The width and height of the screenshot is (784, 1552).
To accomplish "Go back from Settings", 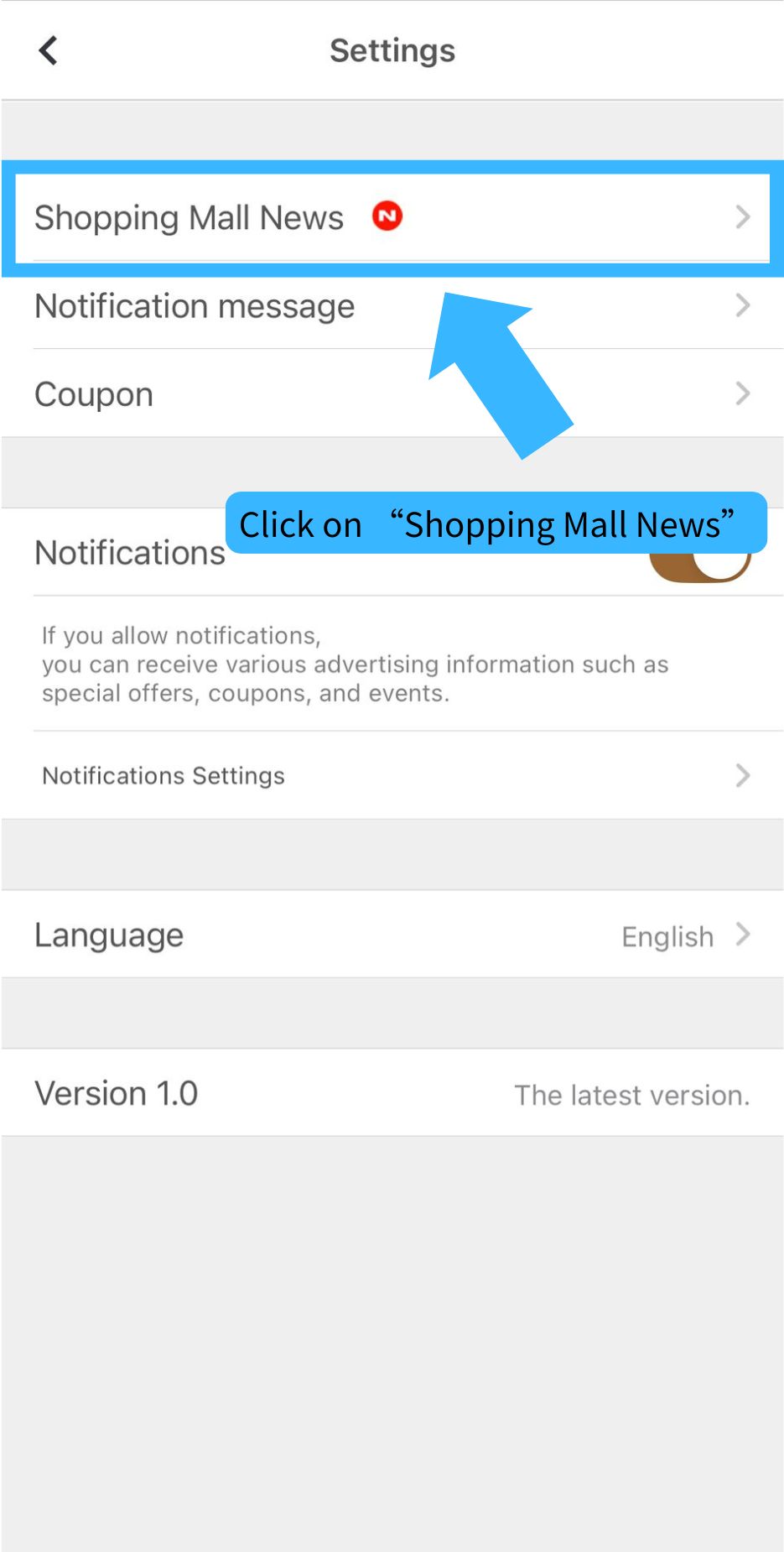I will click(x=49, y=50).
